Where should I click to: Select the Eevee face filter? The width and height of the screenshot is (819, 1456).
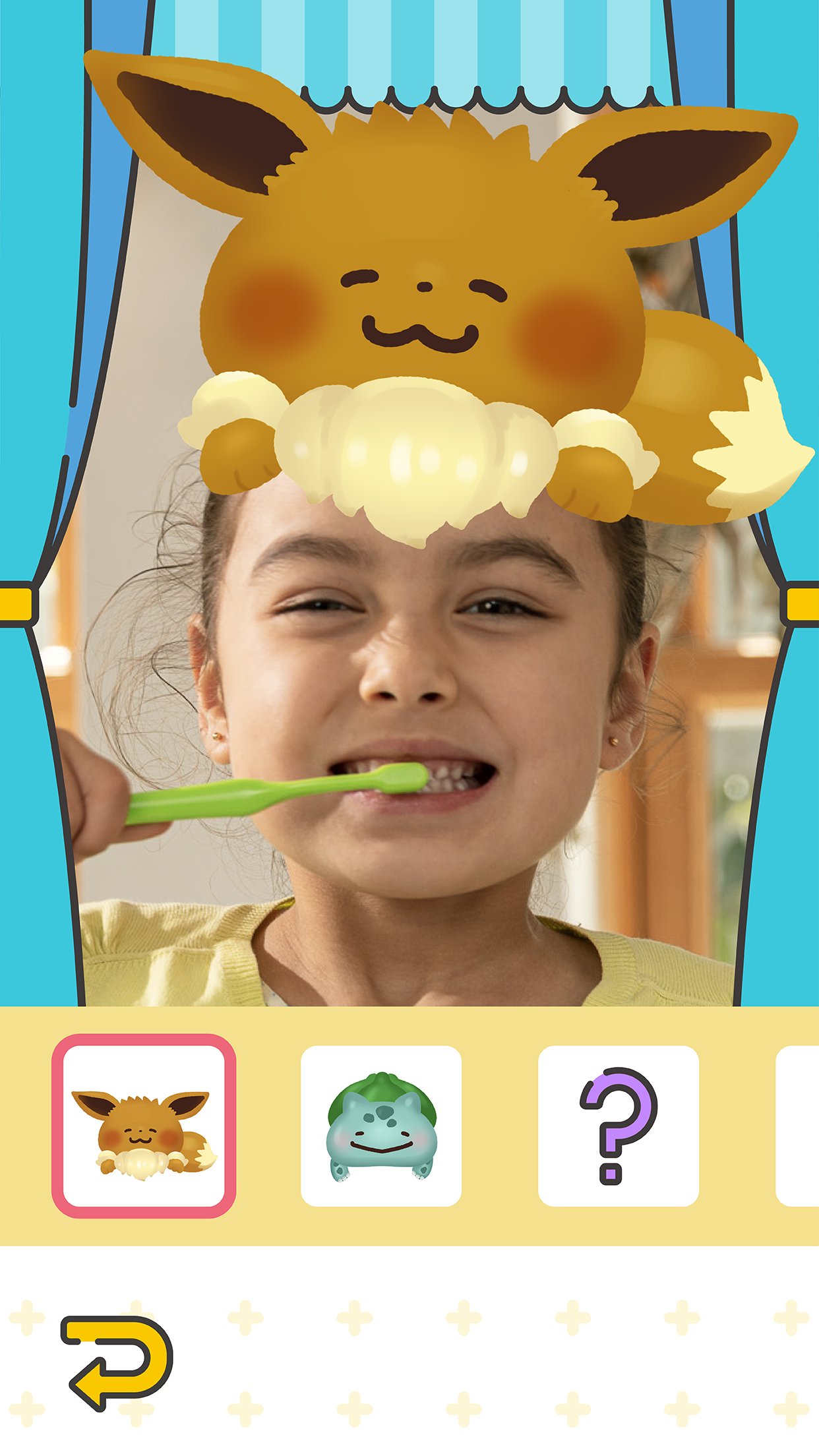(x=144, y=1126)
